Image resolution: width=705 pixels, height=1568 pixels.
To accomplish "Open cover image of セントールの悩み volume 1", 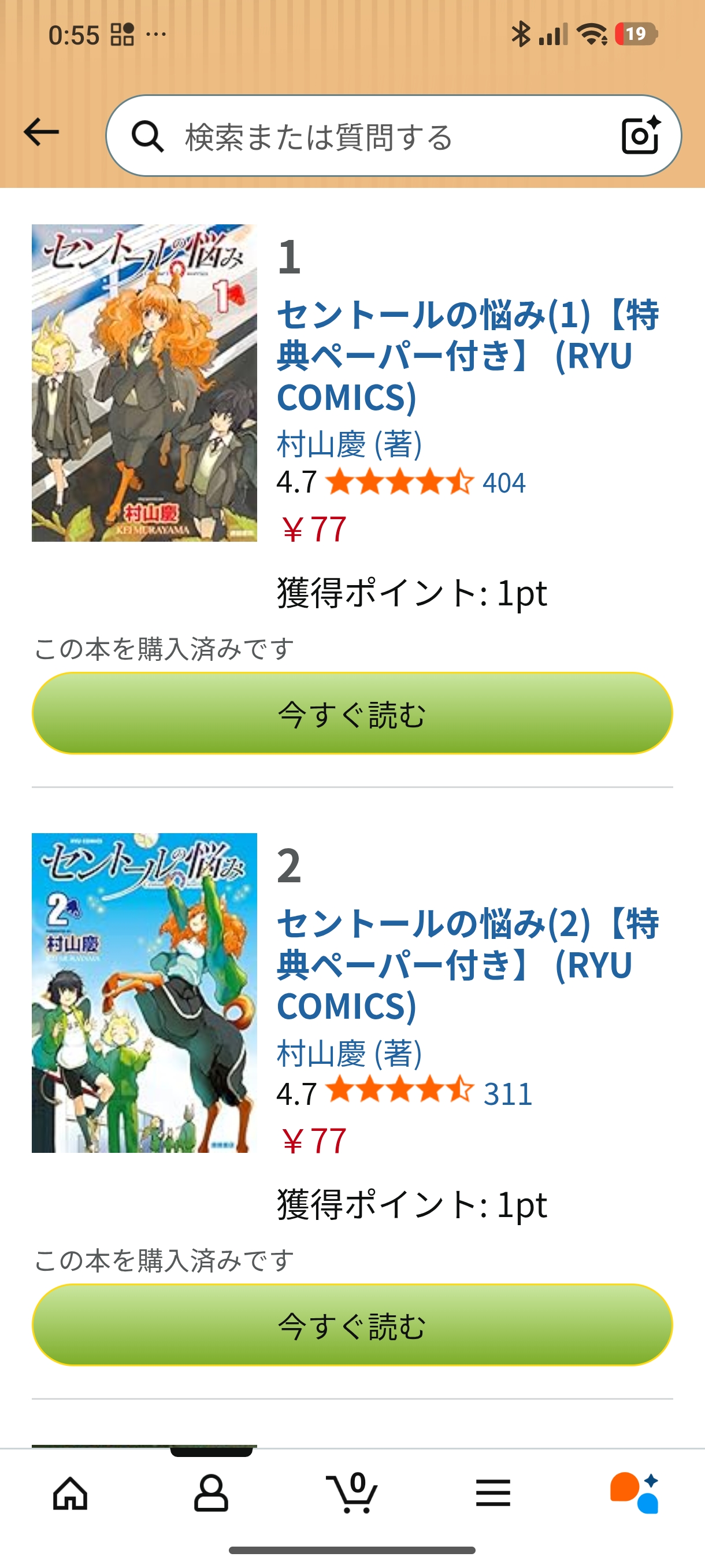I will coord(144,383).
